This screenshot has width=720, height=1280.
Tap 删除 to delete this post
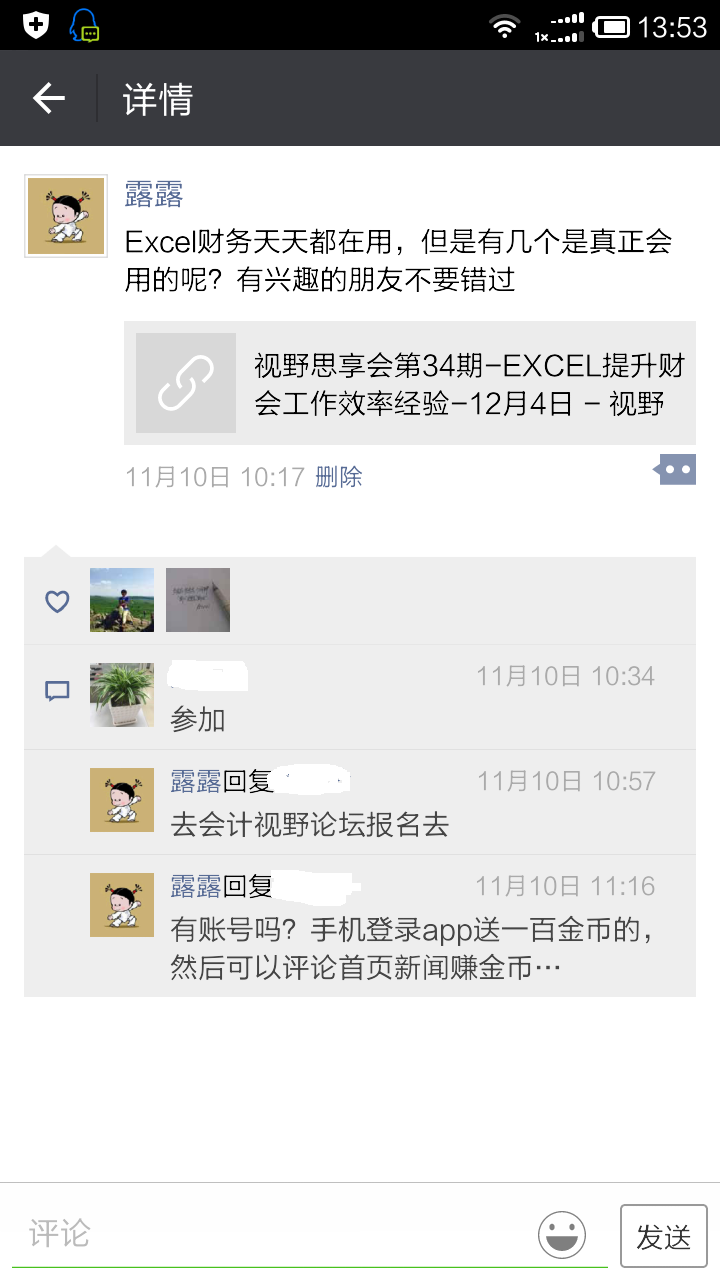point(339,477)
